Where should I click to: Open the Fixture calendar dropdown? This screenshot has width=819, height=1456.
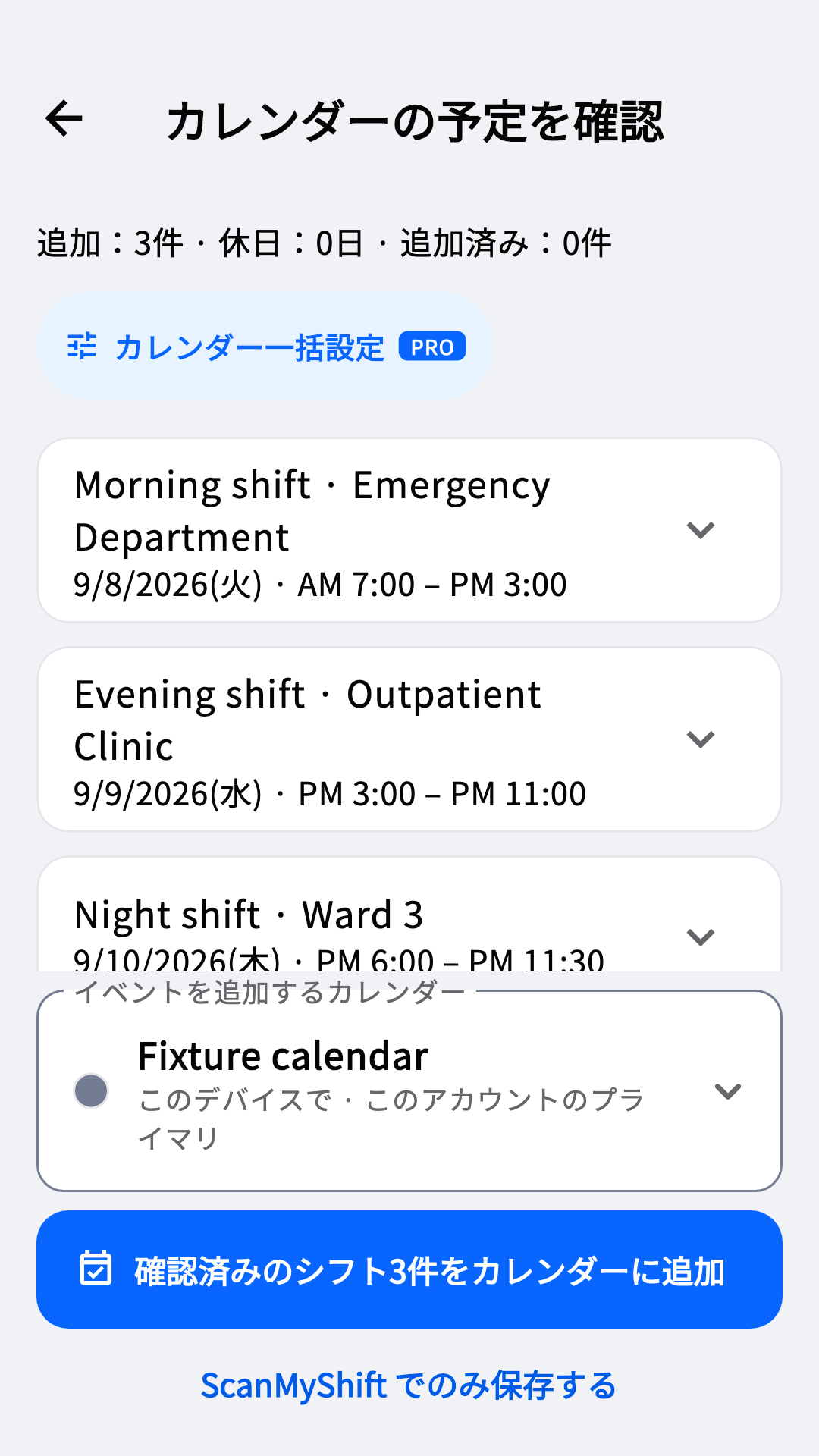(x=409, y=1091)
